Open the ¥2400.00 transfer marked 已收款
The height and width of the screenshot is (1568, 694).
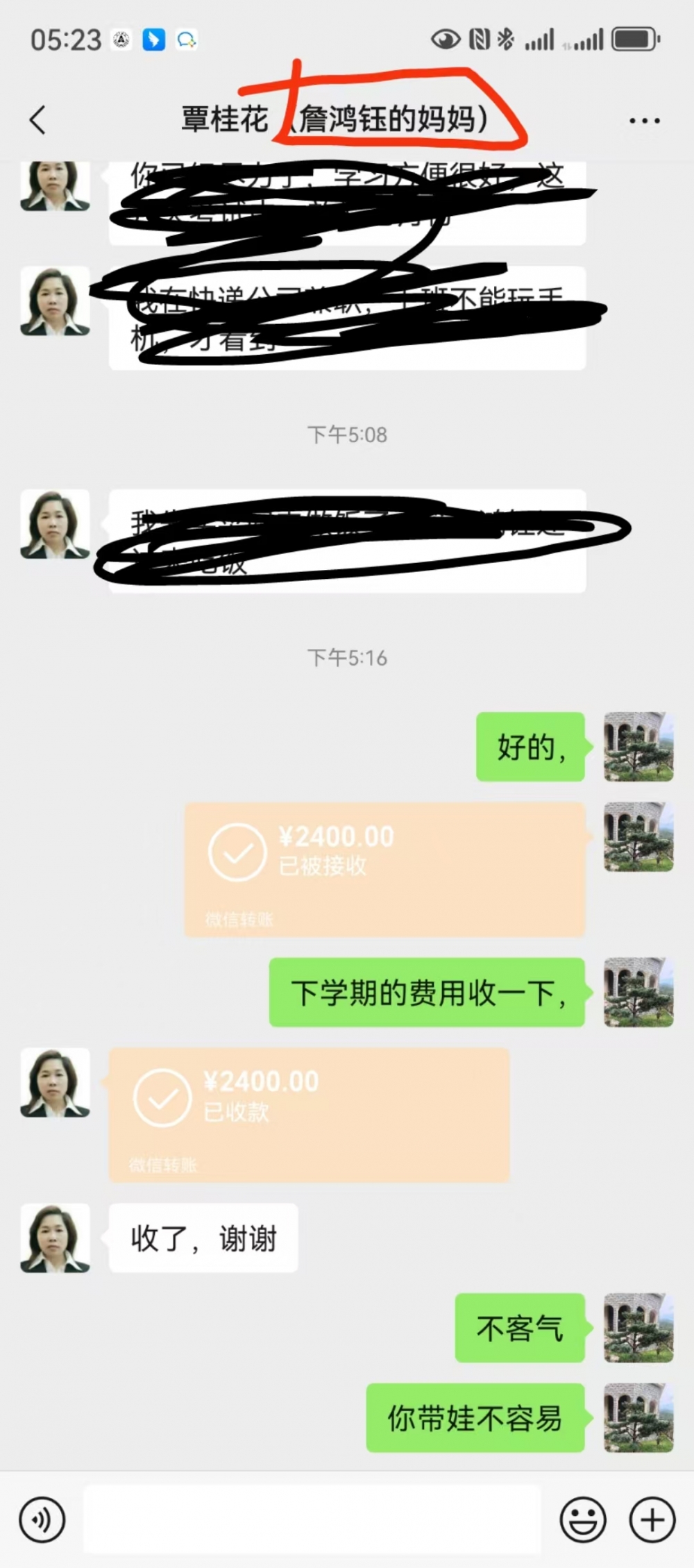(x=309, y=1115)
